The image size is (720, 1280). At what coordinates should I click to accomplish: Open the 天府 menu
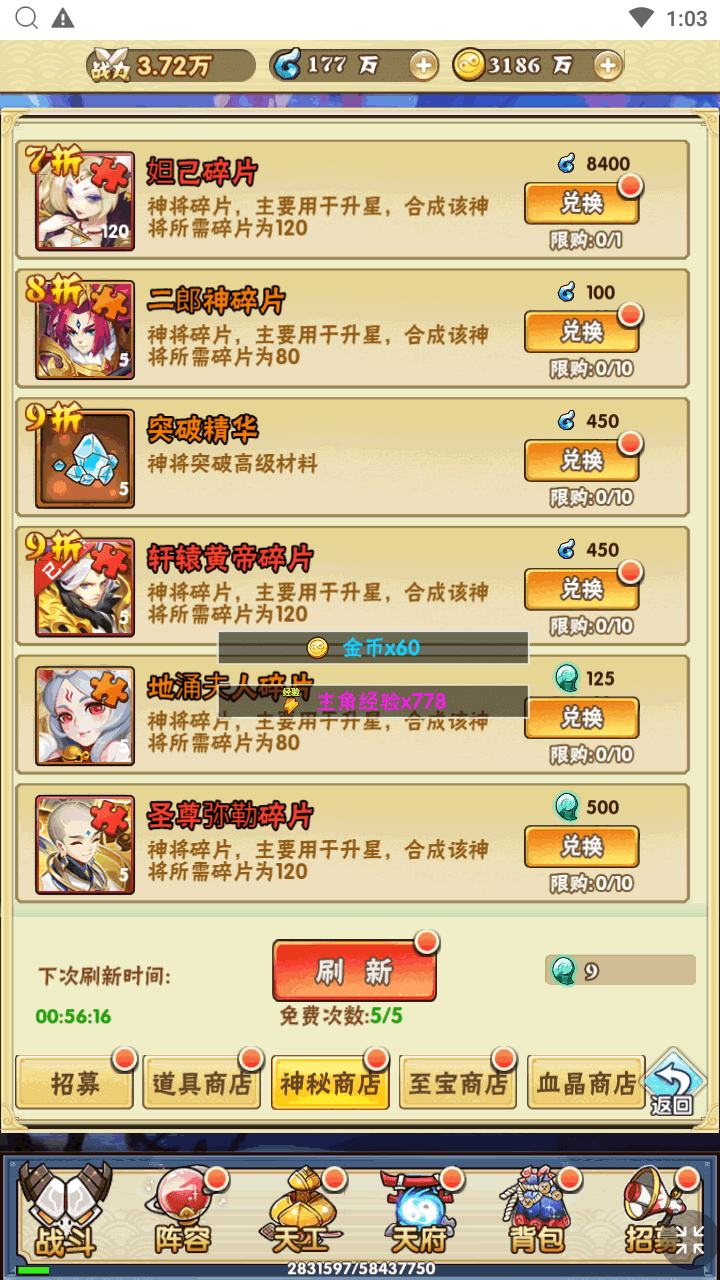pos(419,1215)
